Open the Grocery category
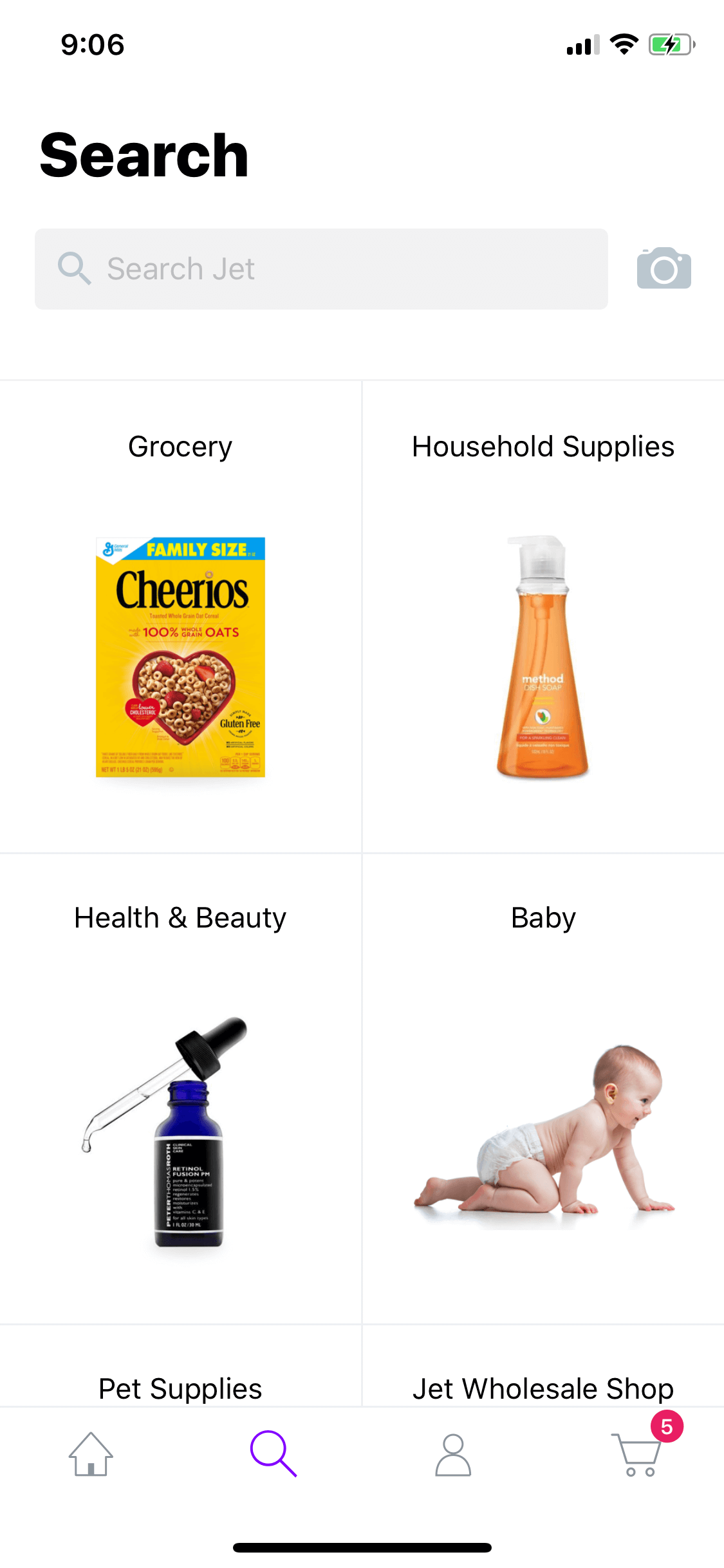The image size is (724, 1568). click(x=180, y=617)
